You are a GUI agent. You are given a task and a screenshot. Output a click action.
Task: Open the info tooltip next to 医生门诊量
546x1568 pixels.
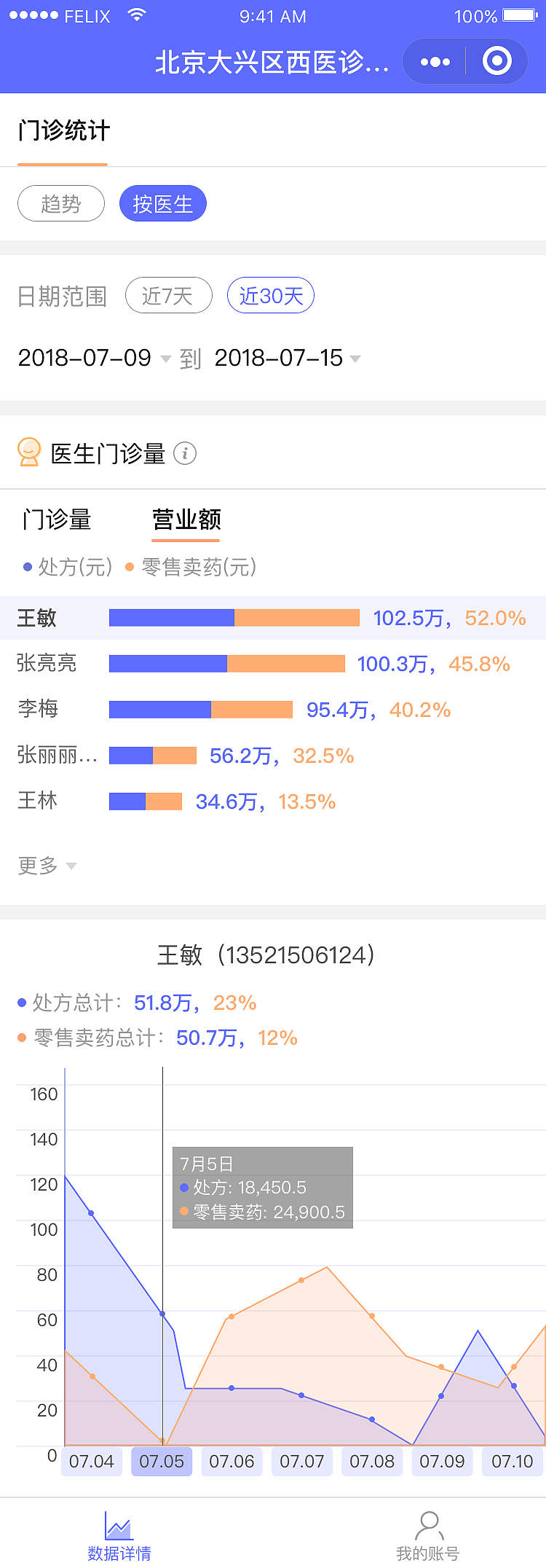click(188, 452)
